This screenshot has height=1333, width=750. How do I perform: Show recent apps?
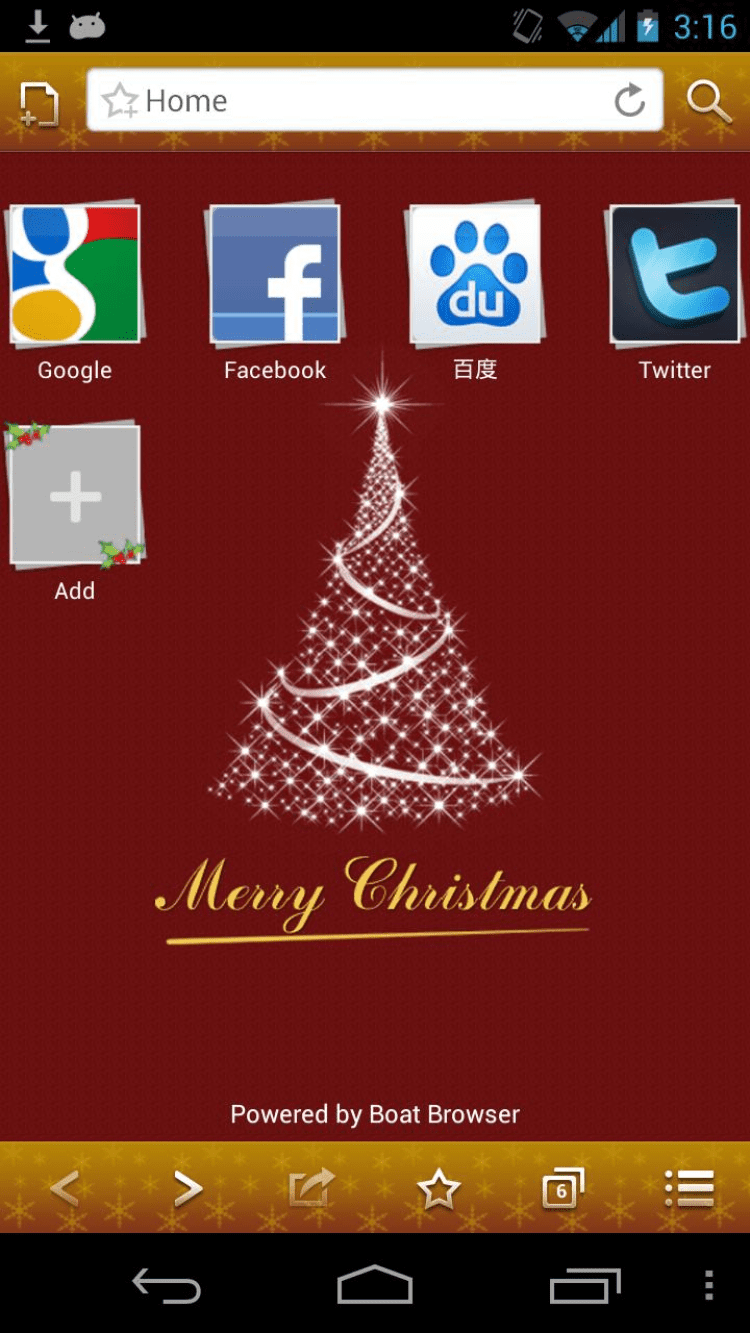coord(584,1286)
